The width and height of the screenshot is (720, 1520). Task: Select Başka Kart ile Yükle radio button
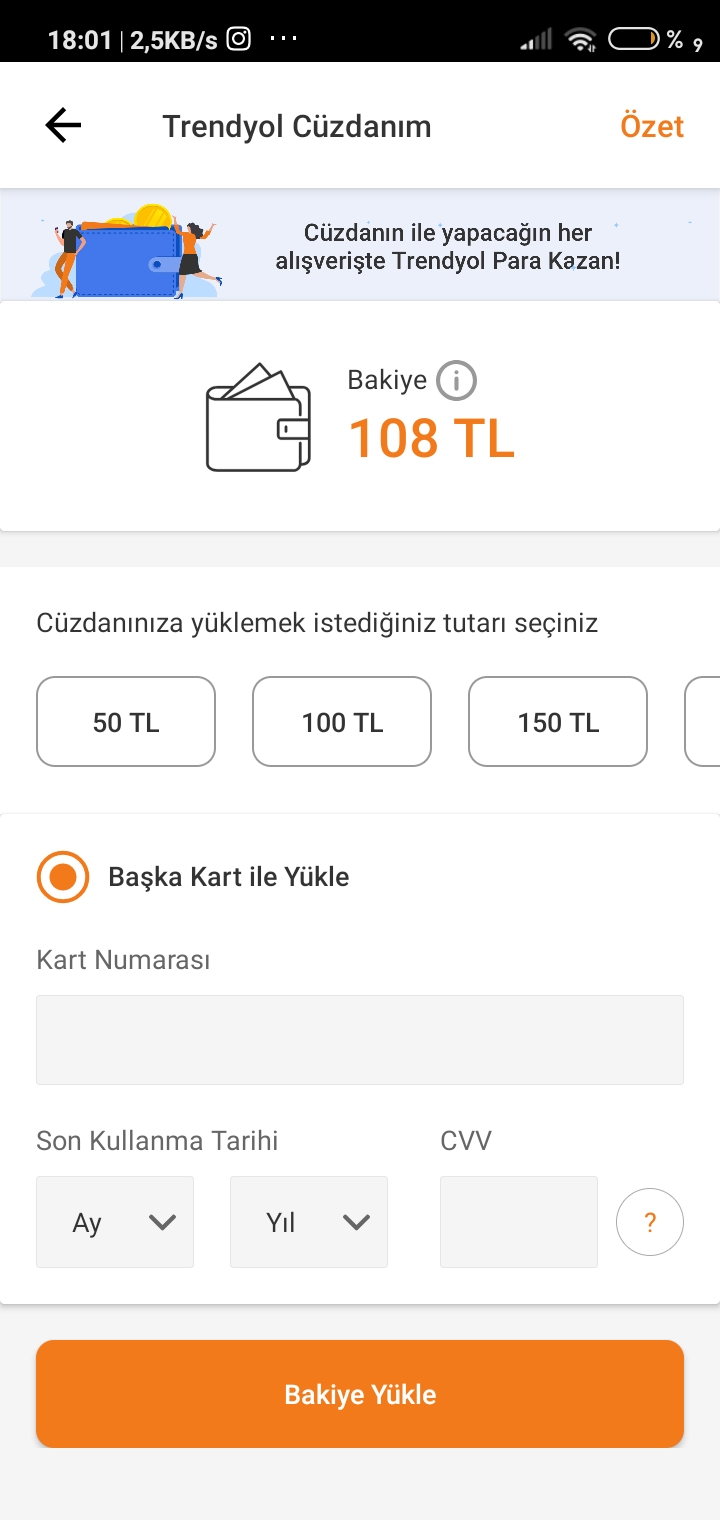click(x=63, y=877)
